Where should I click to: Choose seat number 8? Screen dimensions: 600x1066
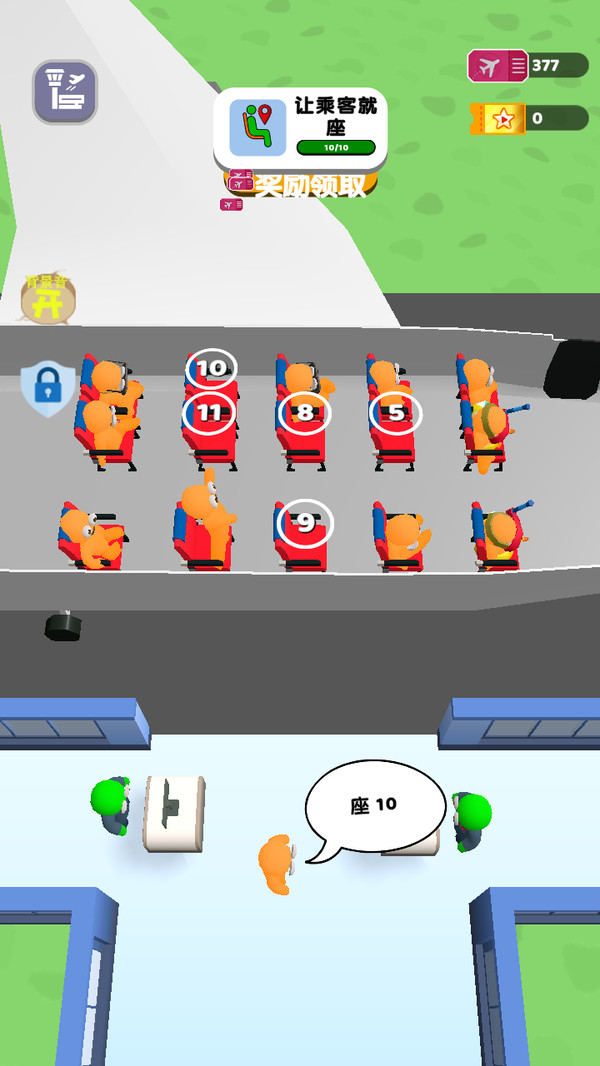click(304, 411)
